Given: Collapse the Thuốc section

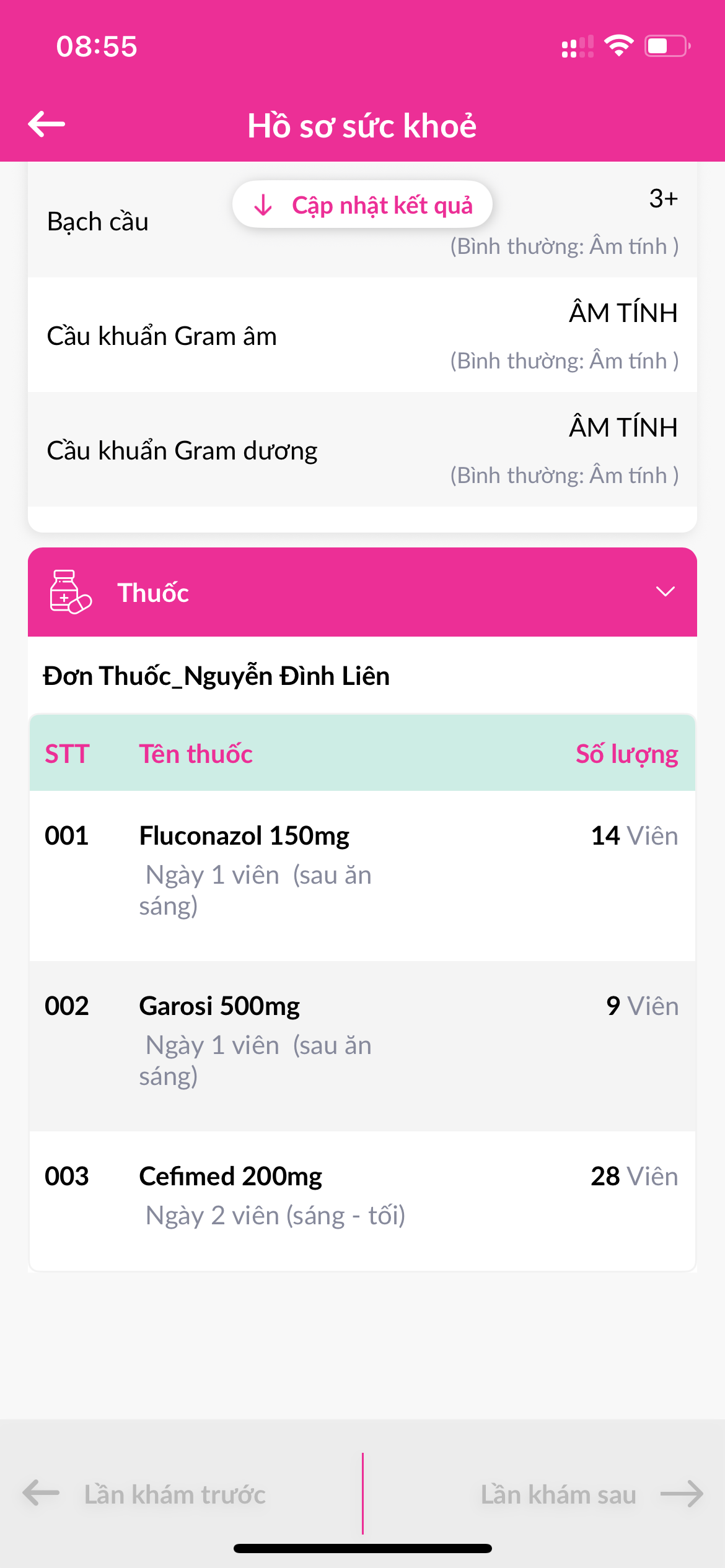Looking at the screenshot, I should pos(665,592).
